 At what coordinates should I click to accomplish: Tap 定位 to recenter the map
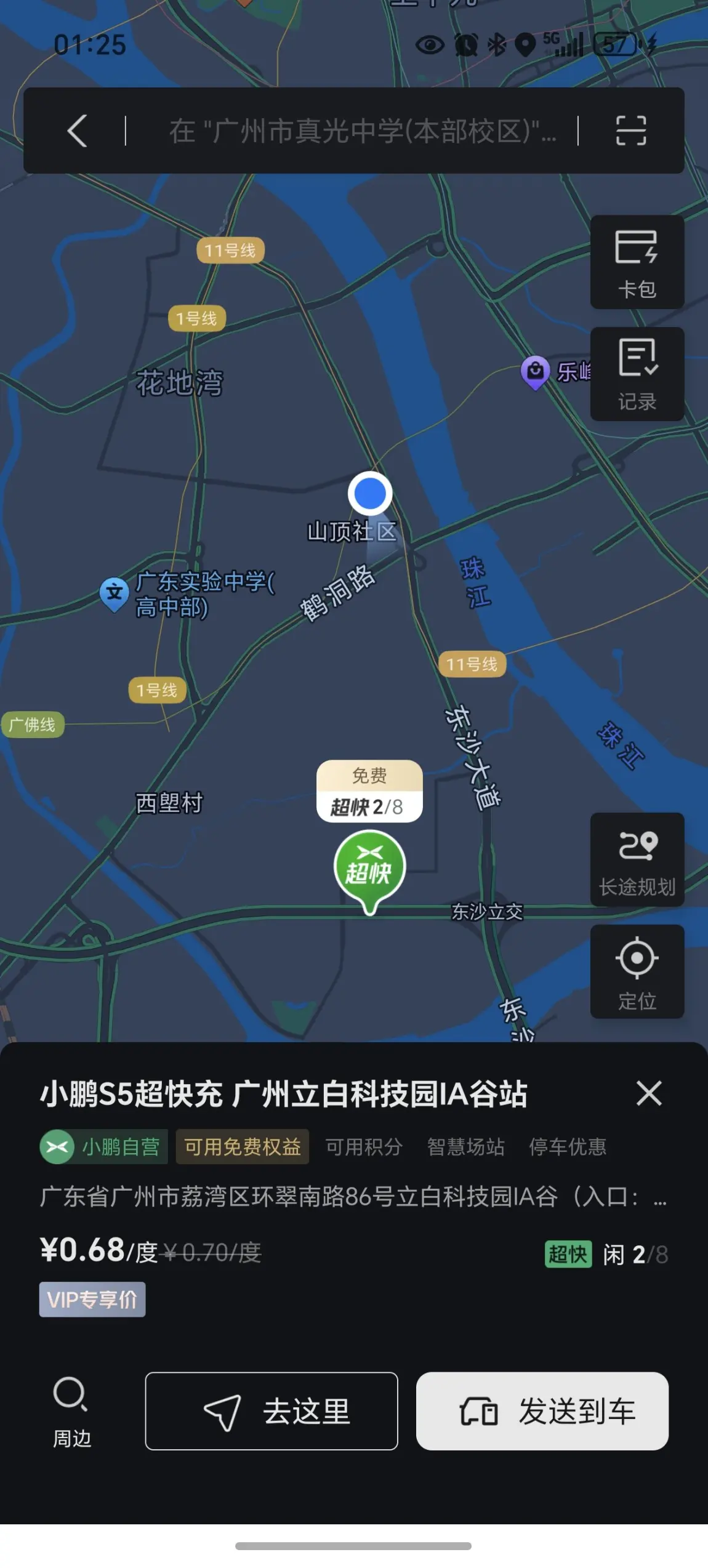point(637,971)
